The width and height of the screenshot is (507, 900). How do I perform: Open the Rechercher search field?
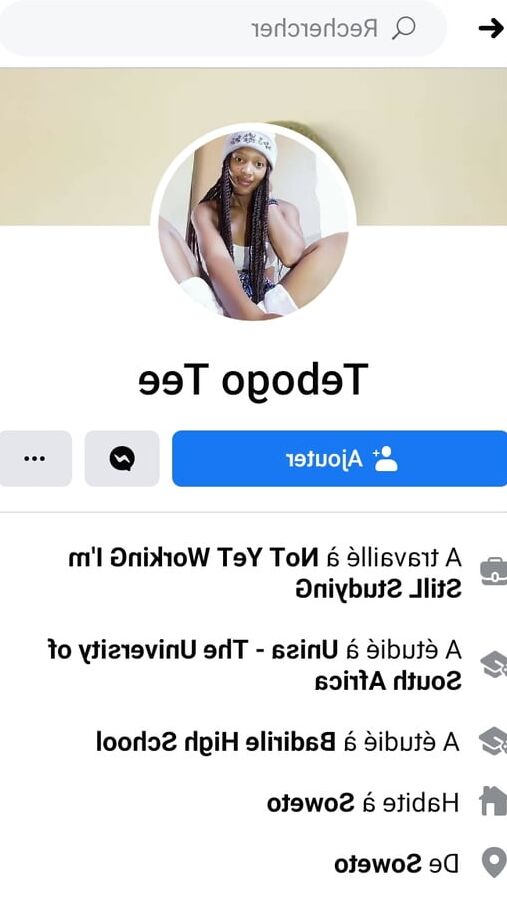pyautogui.click(x=223, y=28)
